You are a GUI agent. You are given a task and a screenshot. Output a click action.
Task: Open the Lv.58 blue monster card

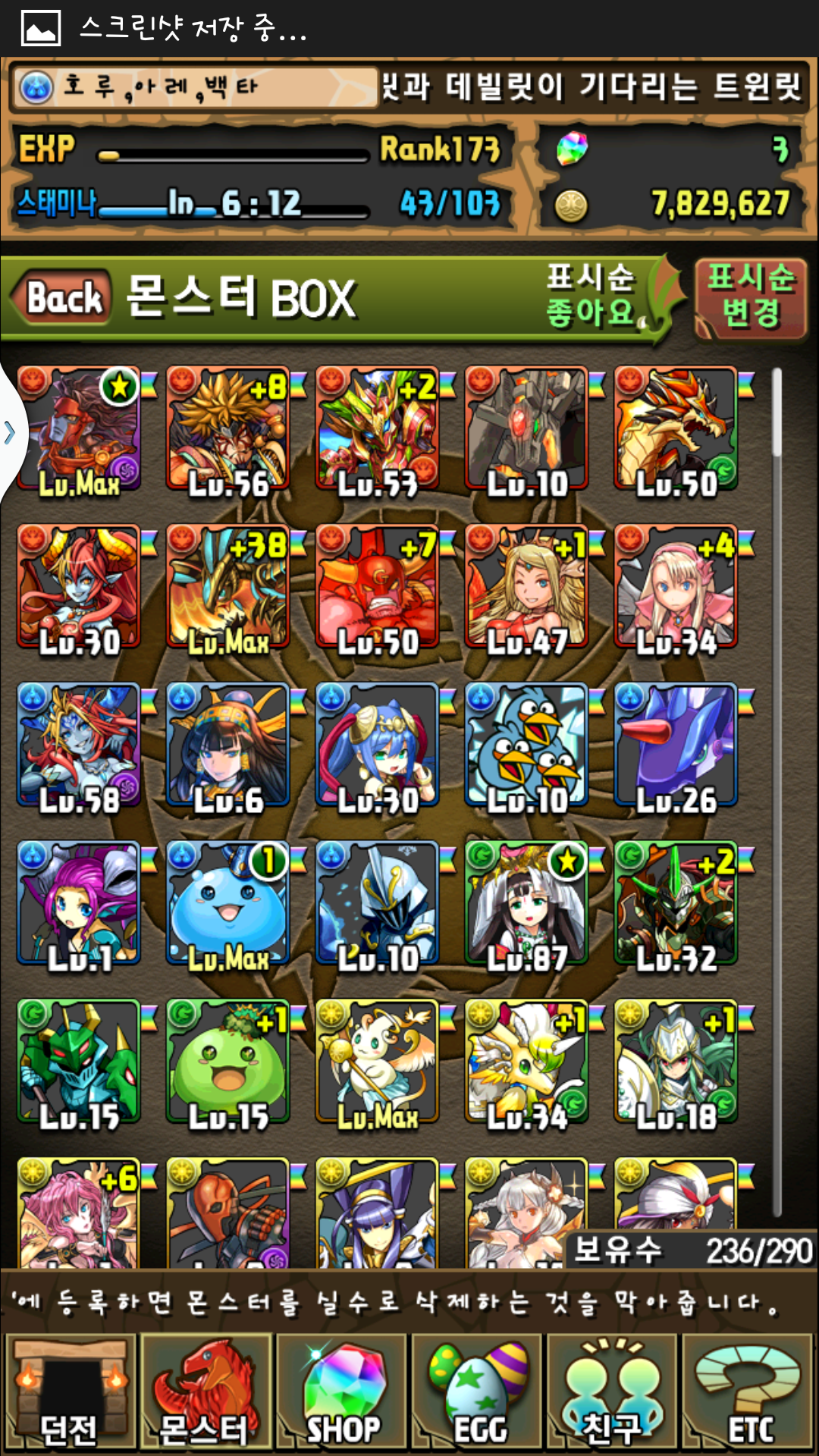pos(79,745)
